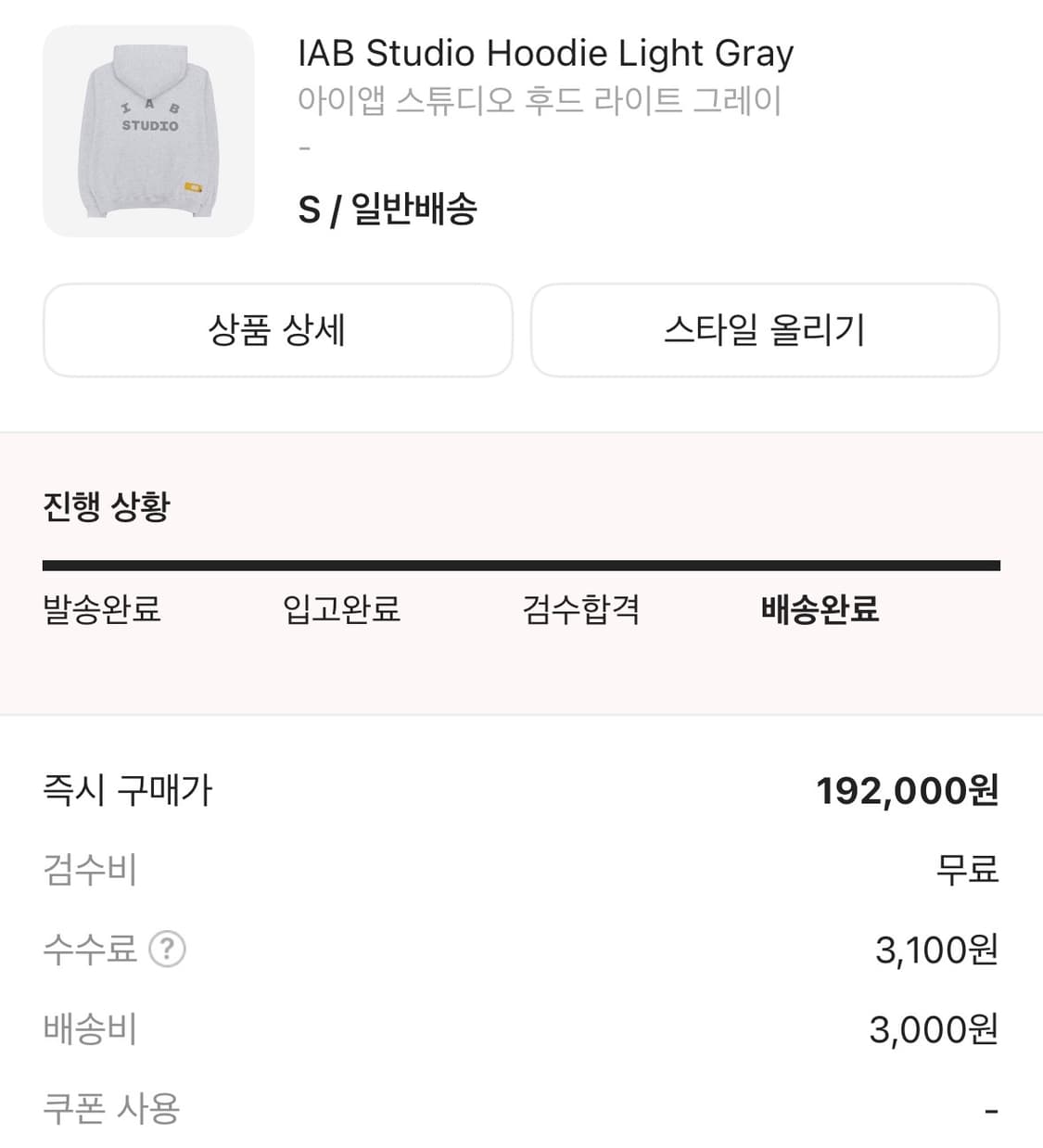The width and height of the screenshot is (1043, 1148).
Task: Click the black progress bar
Action: tap(521, 562)
